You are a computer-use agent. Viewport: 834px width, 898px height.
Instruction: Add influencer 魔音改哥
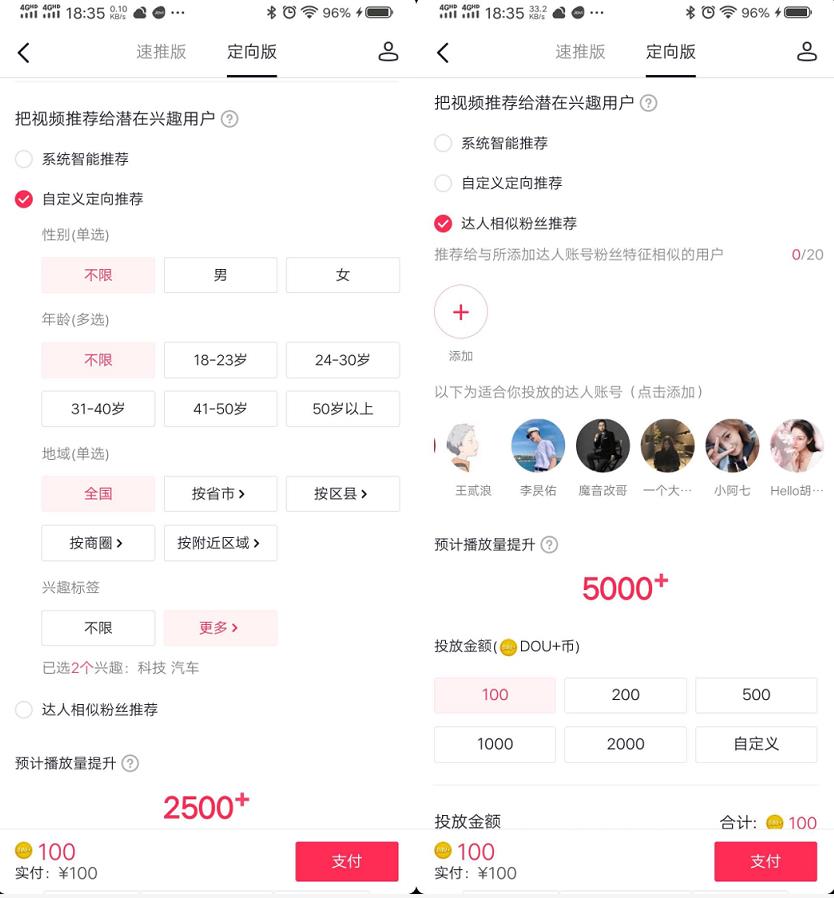tap(603, 446)
